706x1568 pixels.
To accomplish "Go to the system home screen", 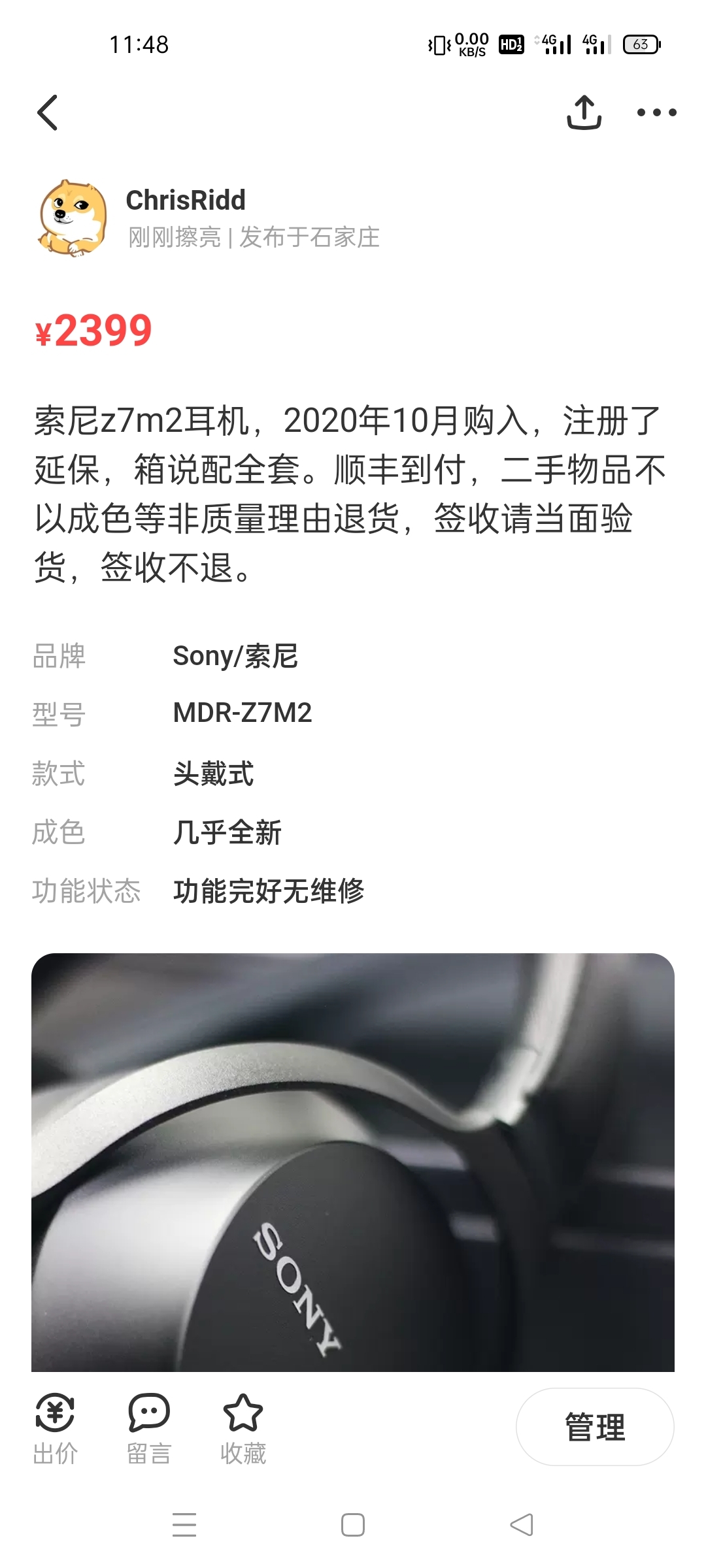I will [353, 1525].
